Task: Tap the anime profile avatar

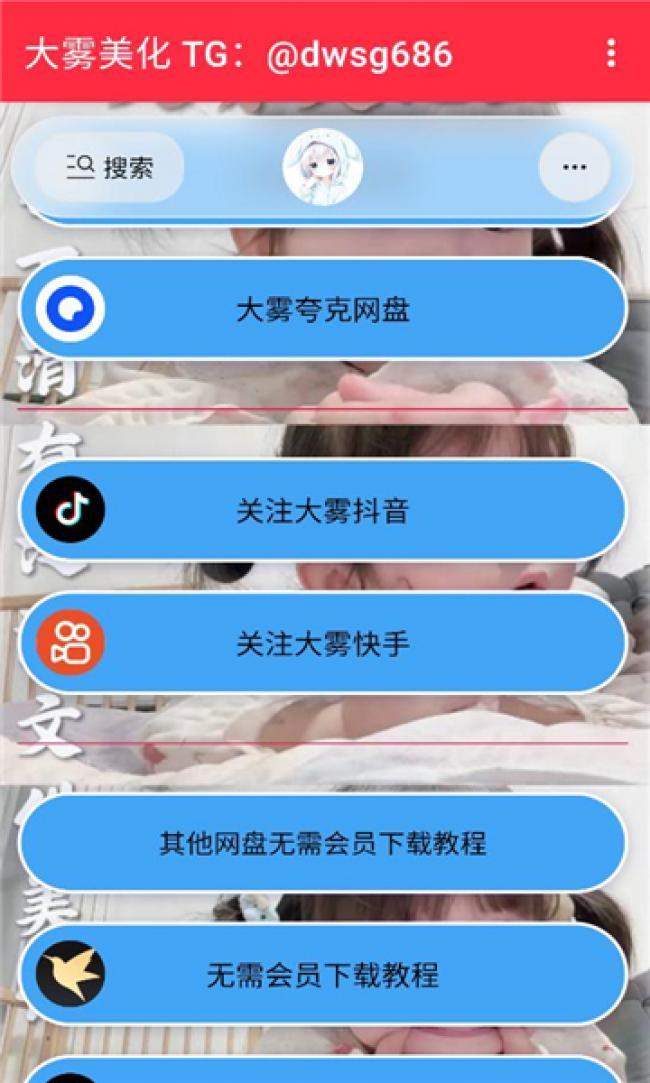Action: click(x=322, y=167)
